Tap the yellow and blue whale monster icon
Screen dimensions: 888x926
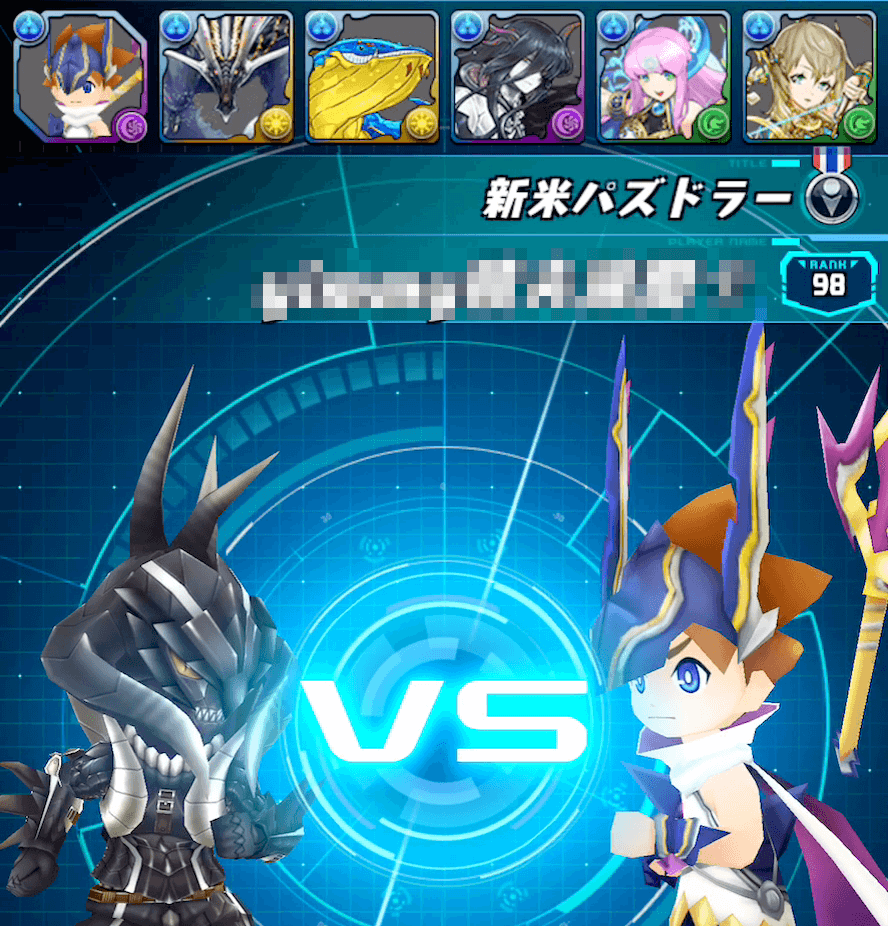point(371,77)
